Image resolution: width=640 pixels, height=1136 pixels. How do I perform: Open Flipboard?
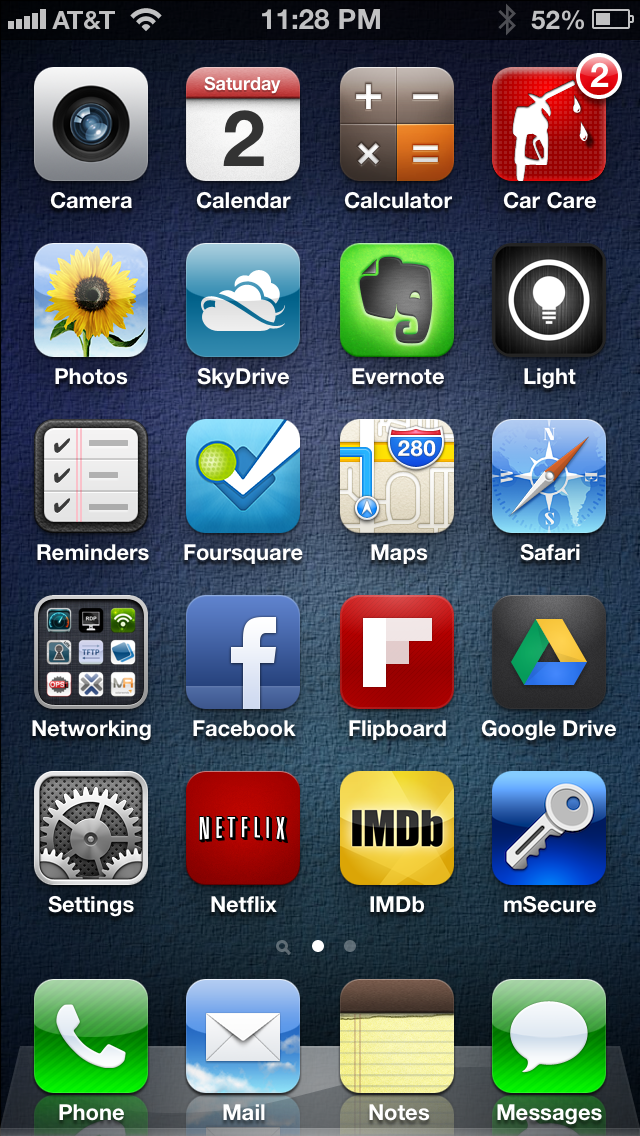396,652
